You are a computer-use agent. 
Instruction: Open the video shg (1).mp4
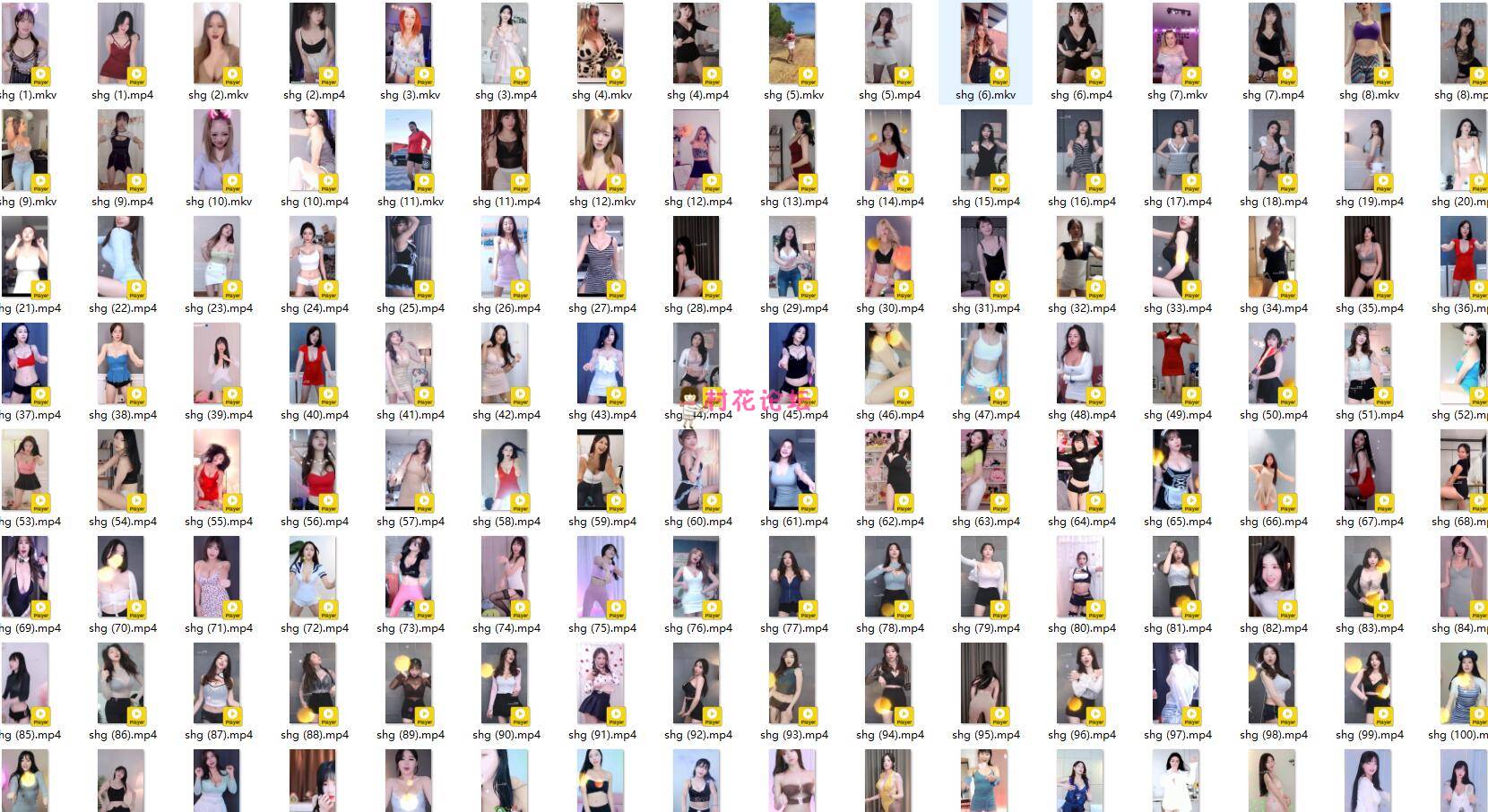coord(121,45)
